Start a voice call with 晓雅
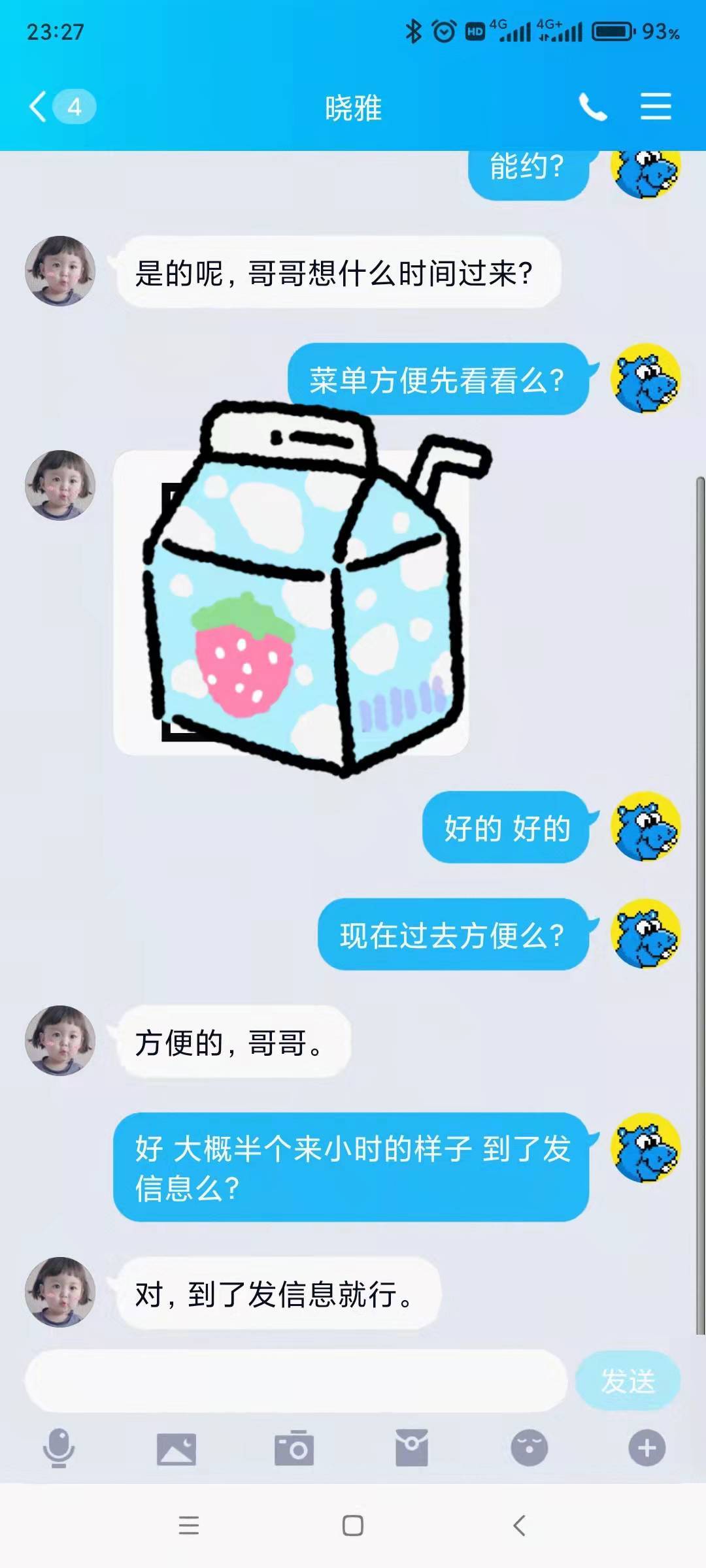706x1568 pixels. point(592,106)
